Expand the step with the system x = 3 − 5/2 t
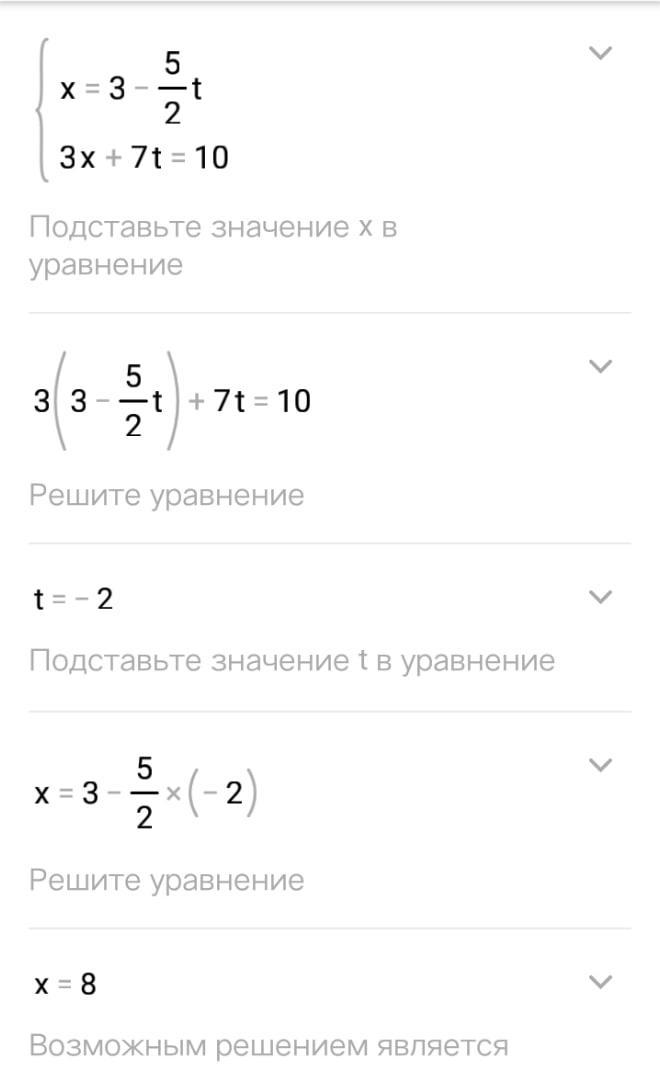This screenshot has width=660, height=1080. pyautogui.click(x=600, y=54)
